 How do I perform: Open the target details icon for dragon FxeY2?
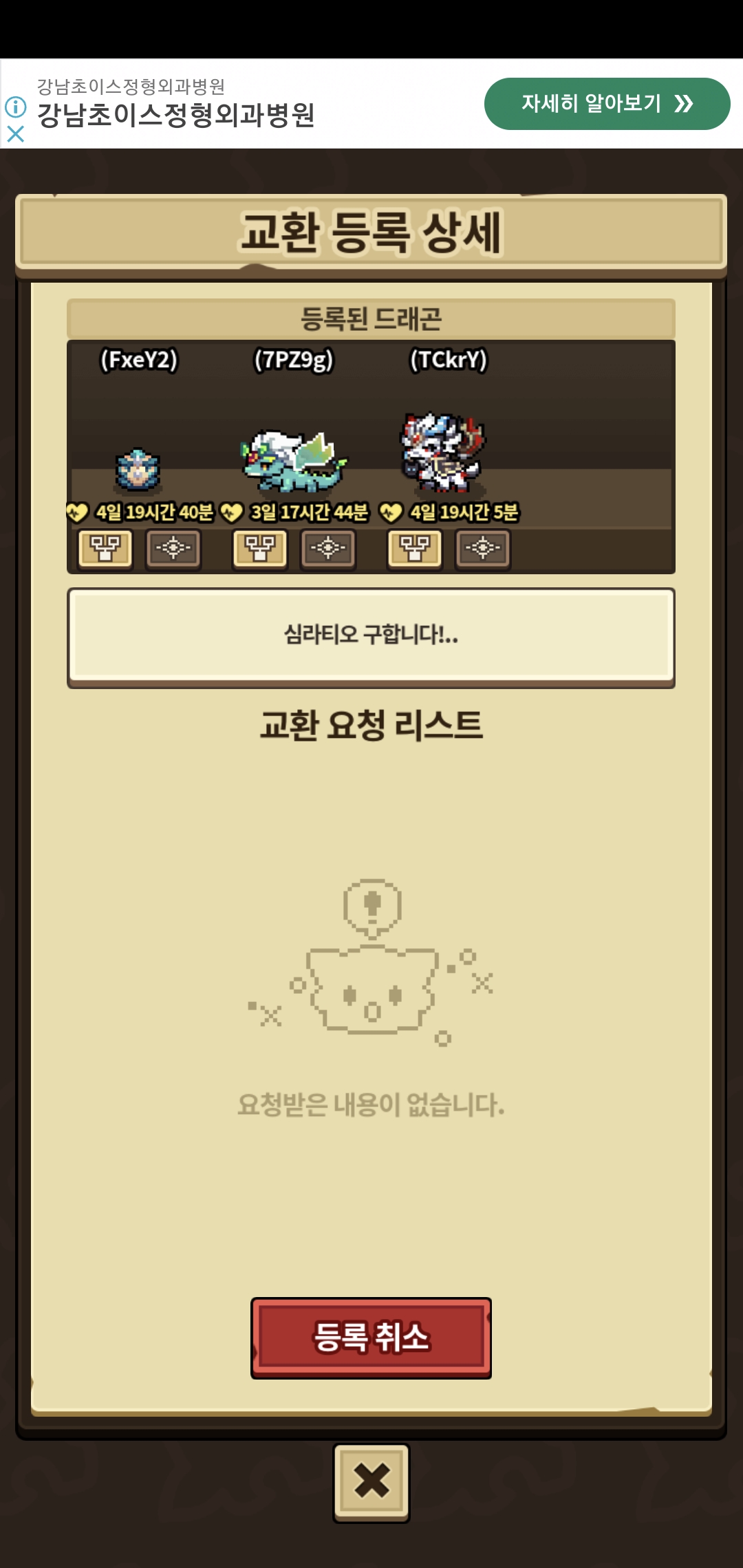pyautogui.click(x=173, y=548)
